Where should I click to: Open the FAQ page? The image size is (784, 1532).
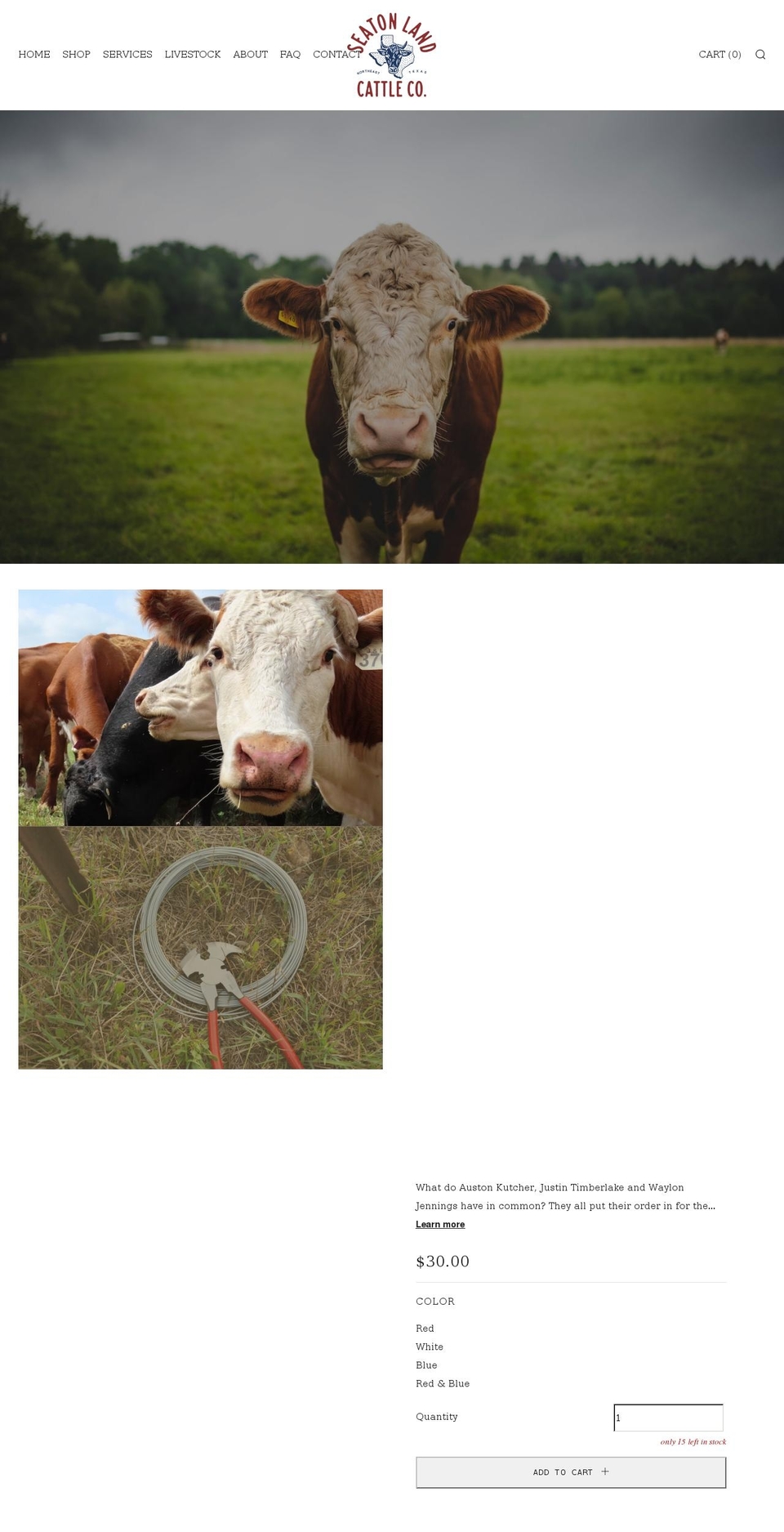coord(290,54)
